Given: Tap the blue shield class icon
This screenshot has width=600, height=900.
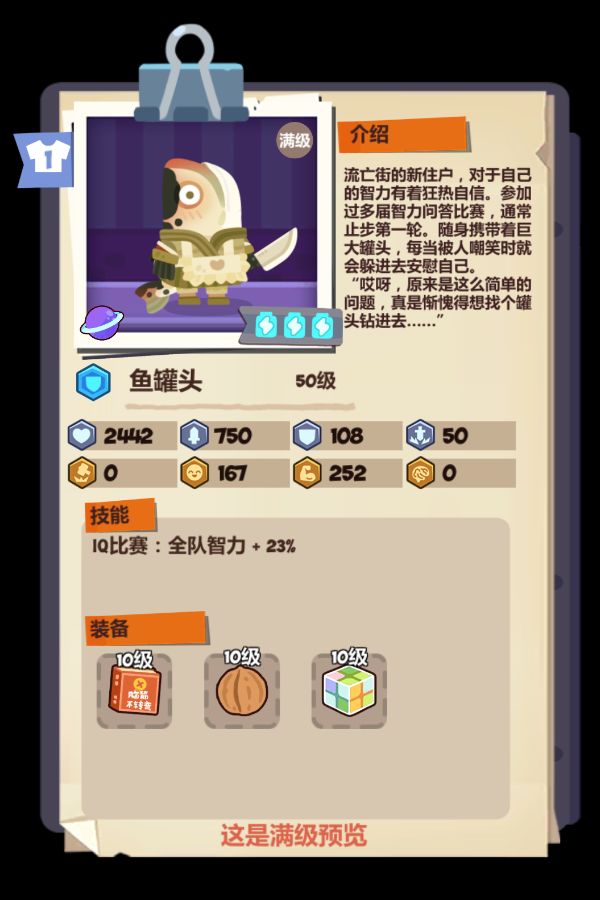Looking at the screenshot, I should [x=92, y=381].
